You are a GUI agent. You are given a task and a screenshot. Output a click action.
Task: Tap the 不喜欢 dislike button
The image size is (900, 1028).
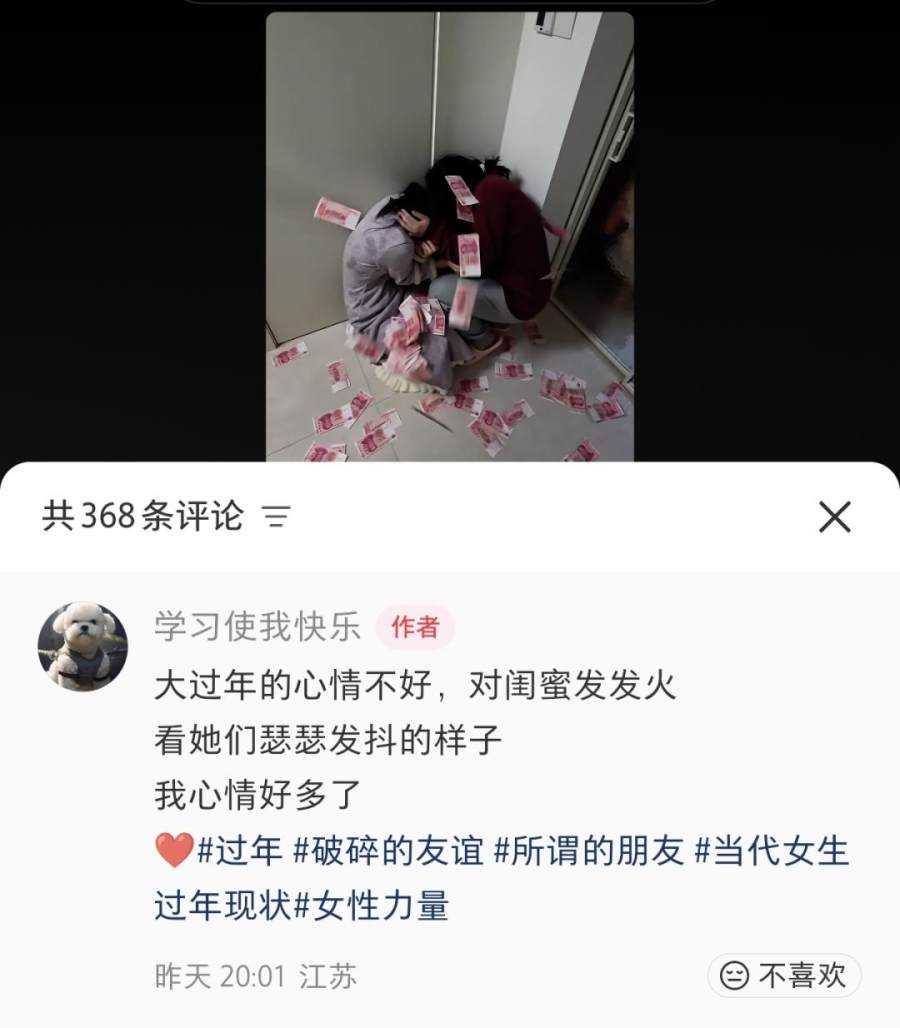(784, 975)
